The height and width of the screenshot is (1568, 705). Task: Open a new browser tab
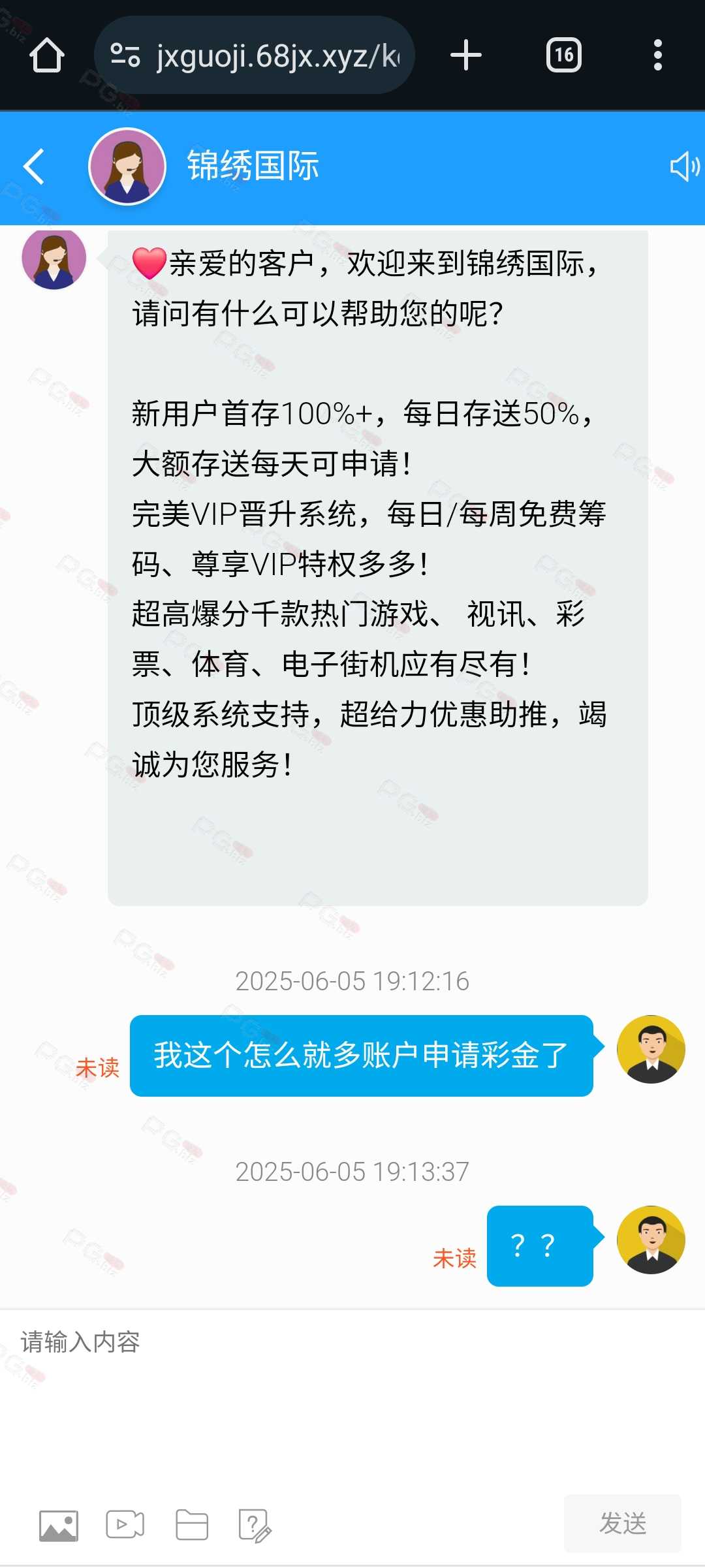coord(466,55)
